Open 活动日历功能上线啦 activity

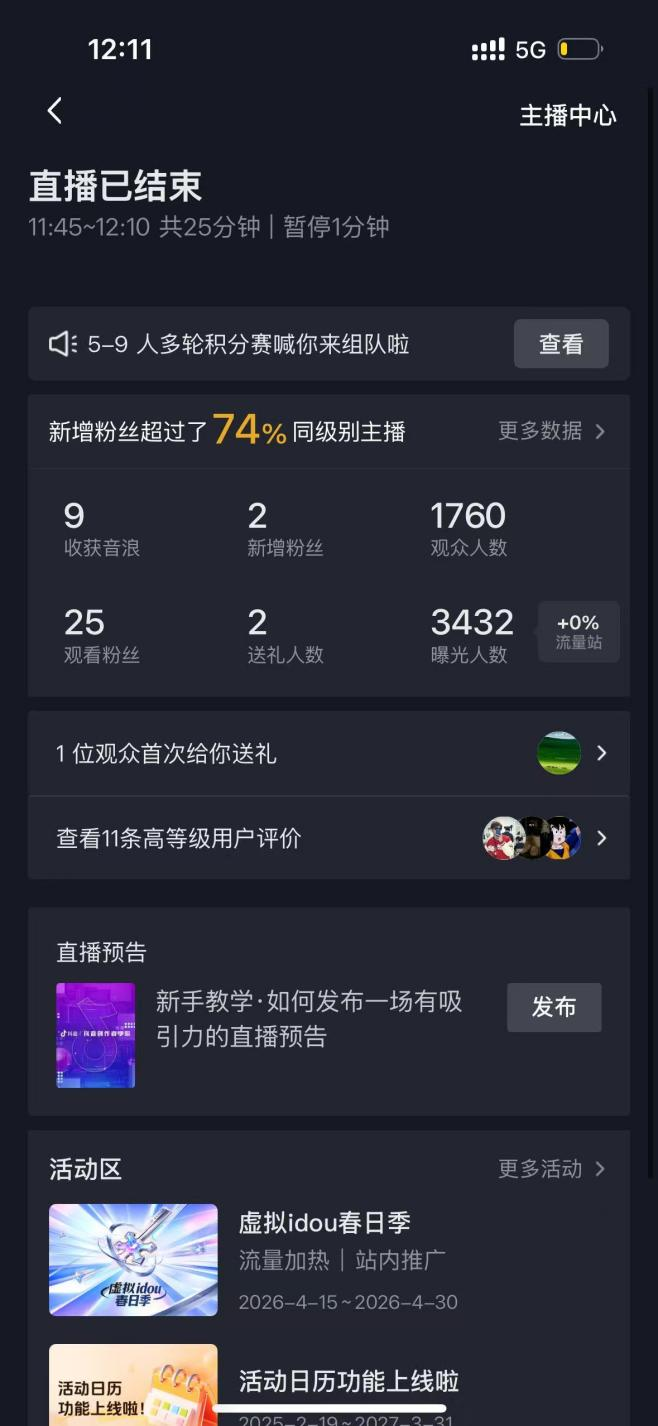348,1381
